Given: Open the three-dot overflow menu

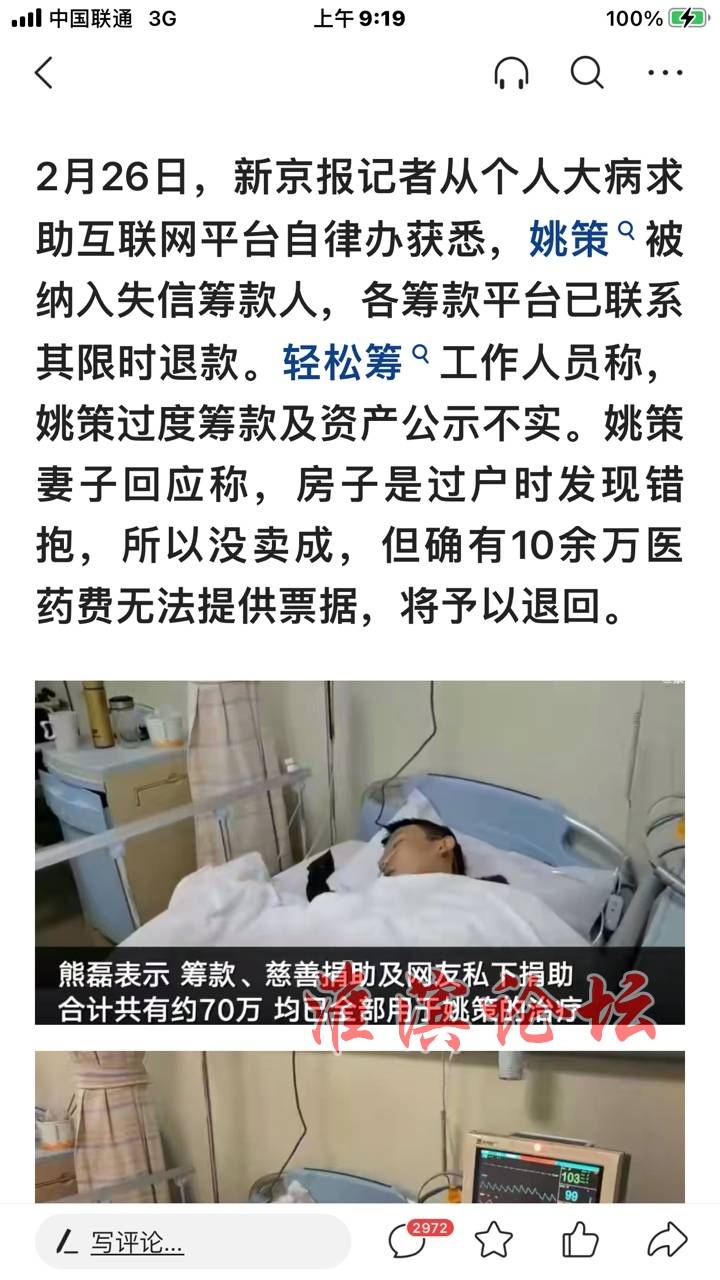Looking at the screenshot, I should pyautogui.click(x=665, y=73).
